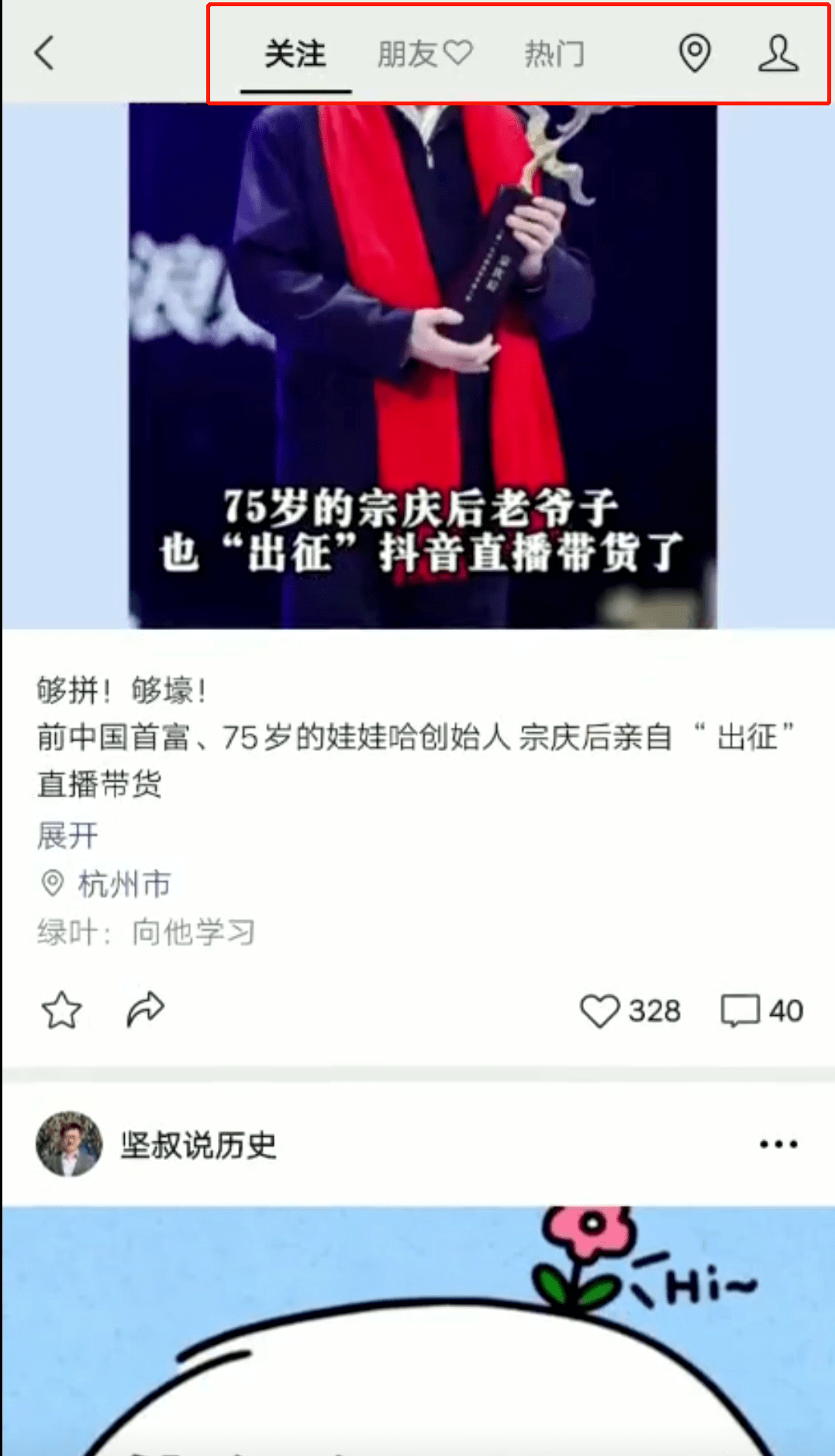Switch to the 热门 tab
Screen dimensions: 835x1456
554,54
